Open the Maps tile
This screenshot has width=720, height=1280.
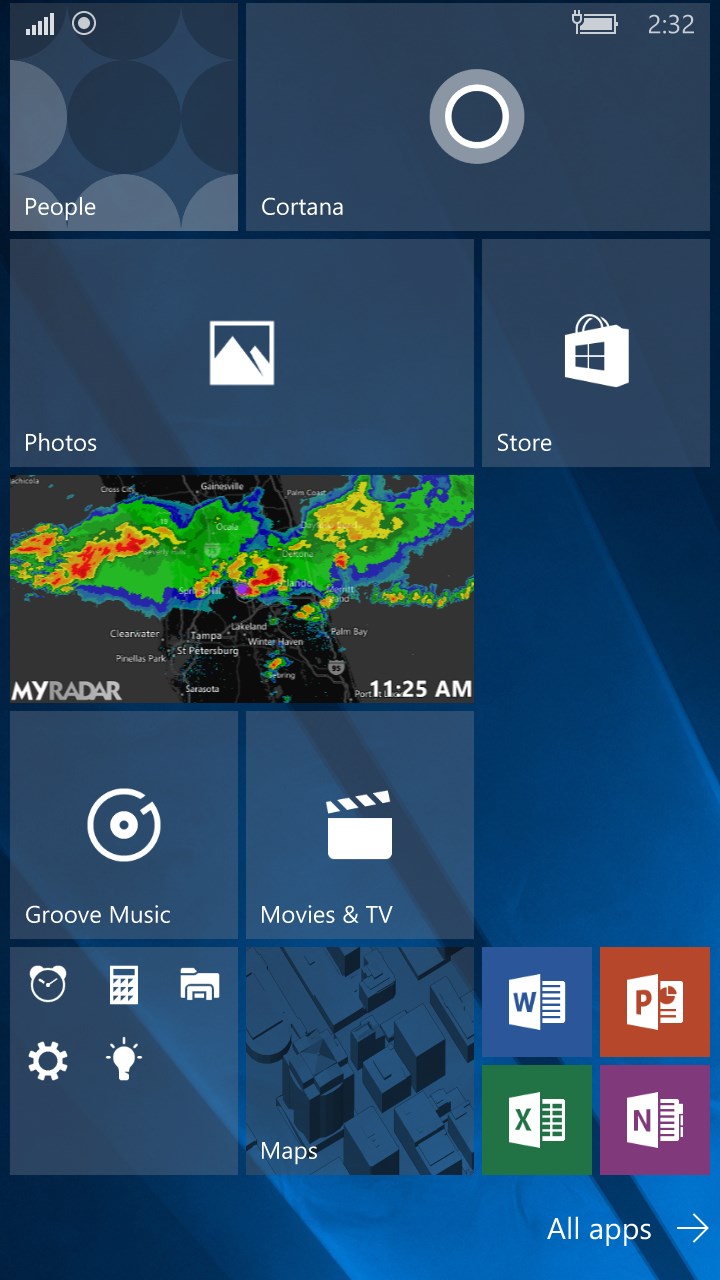coord(359,1061)
